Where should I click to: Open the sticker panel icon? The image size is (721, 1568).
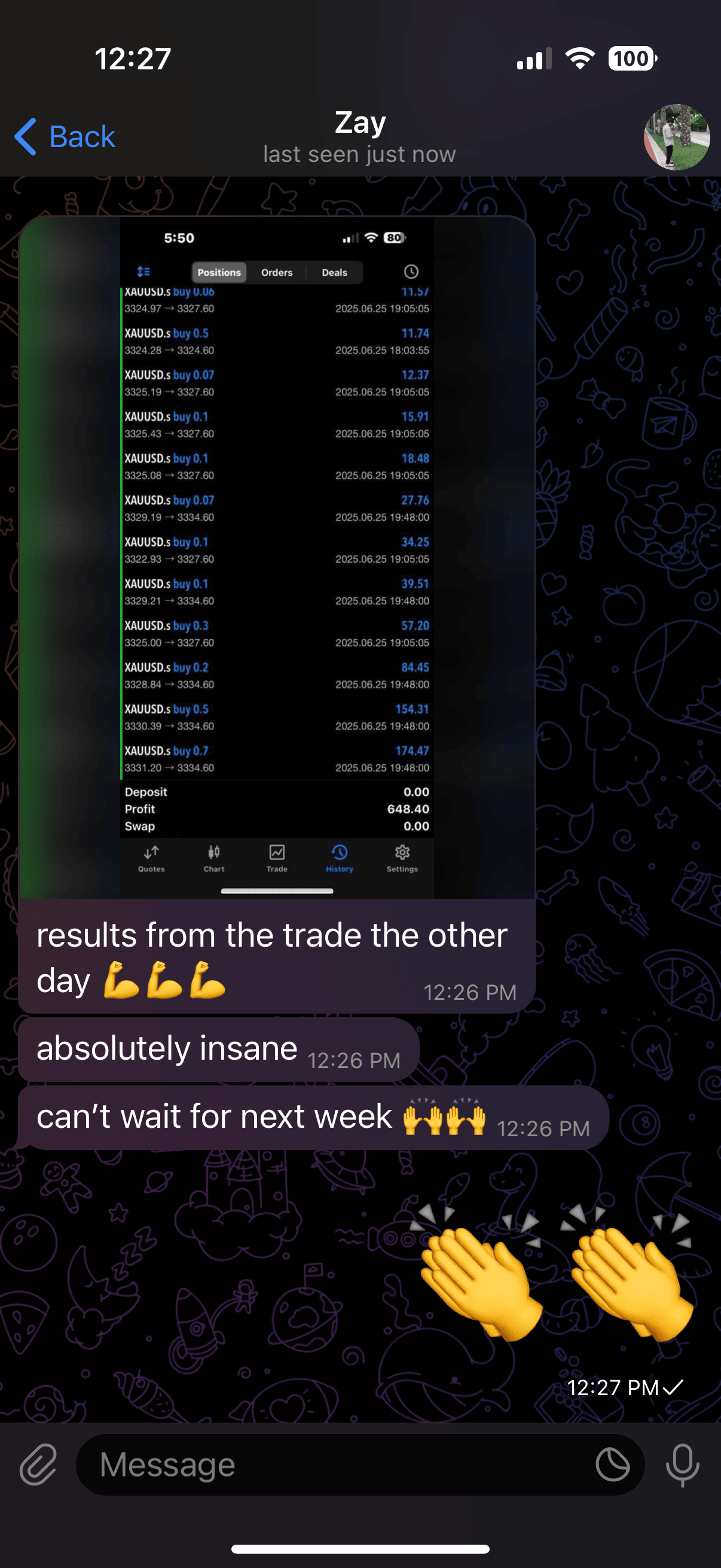point(612,1465)
